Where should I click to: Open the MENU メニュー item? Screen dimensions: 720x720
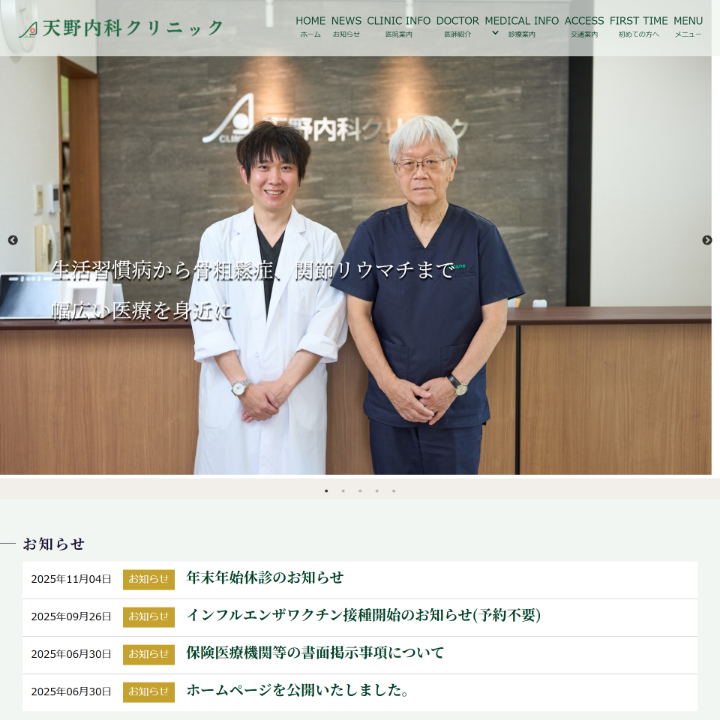pos(687,26)
